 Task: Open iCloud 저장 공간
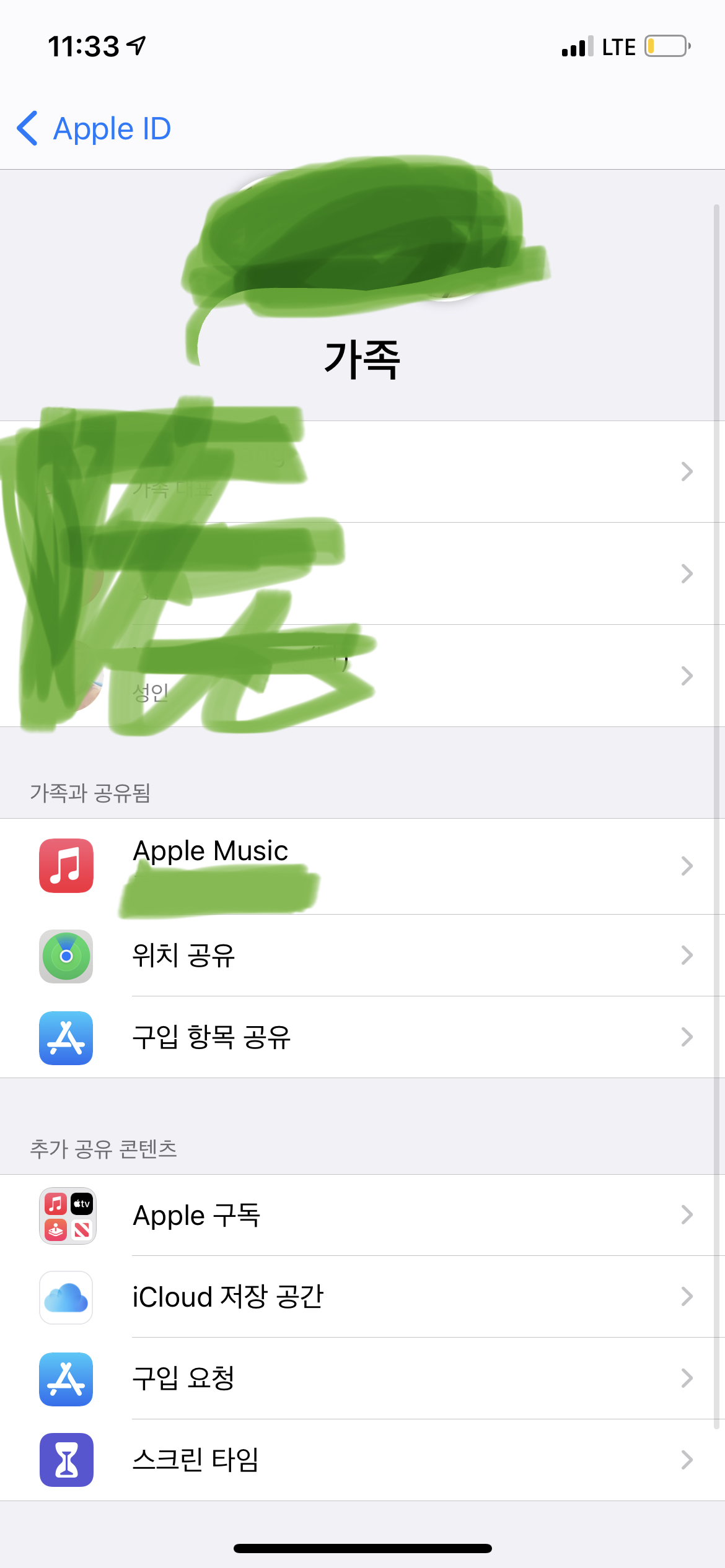pos(362,1297)
